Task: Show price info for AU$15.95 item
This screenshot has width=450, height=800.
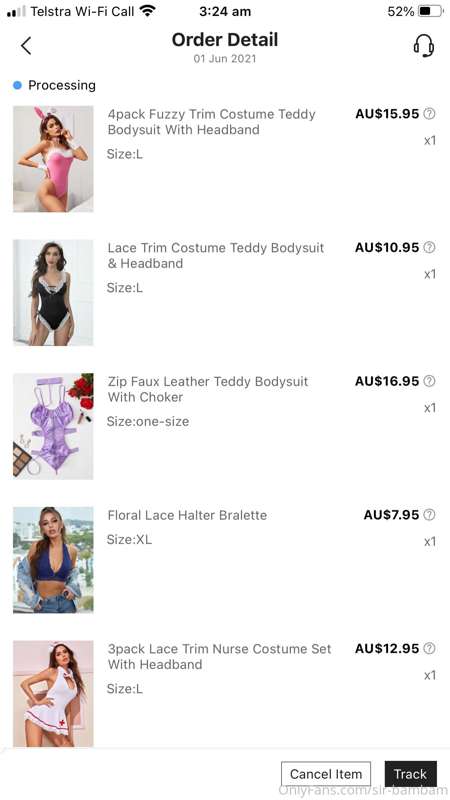Action: (430, 114)
